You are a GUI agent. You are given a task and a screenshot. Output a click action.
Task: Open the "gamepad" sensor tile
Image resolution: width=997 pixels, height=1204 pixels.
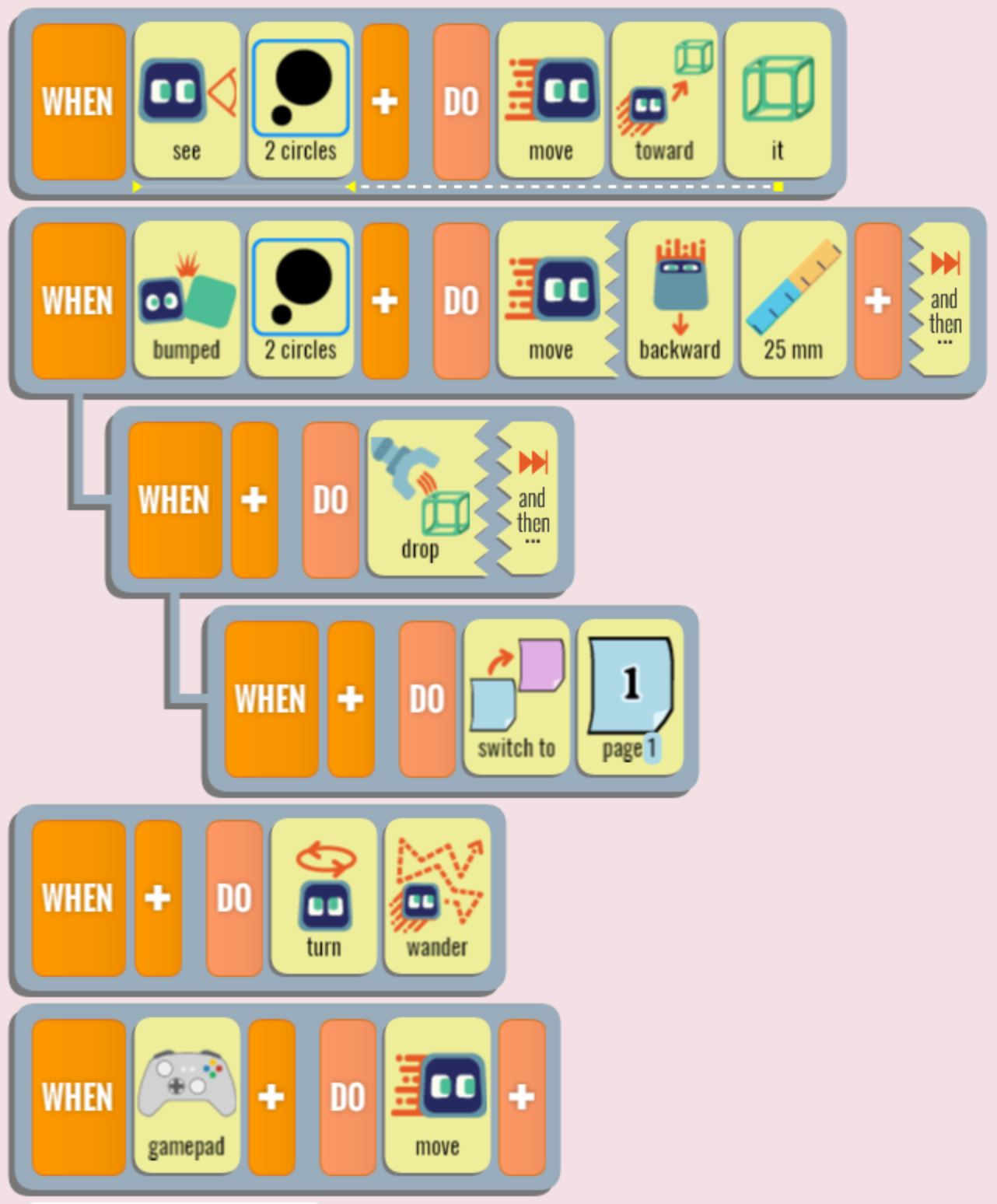(x=187, y=1097)
